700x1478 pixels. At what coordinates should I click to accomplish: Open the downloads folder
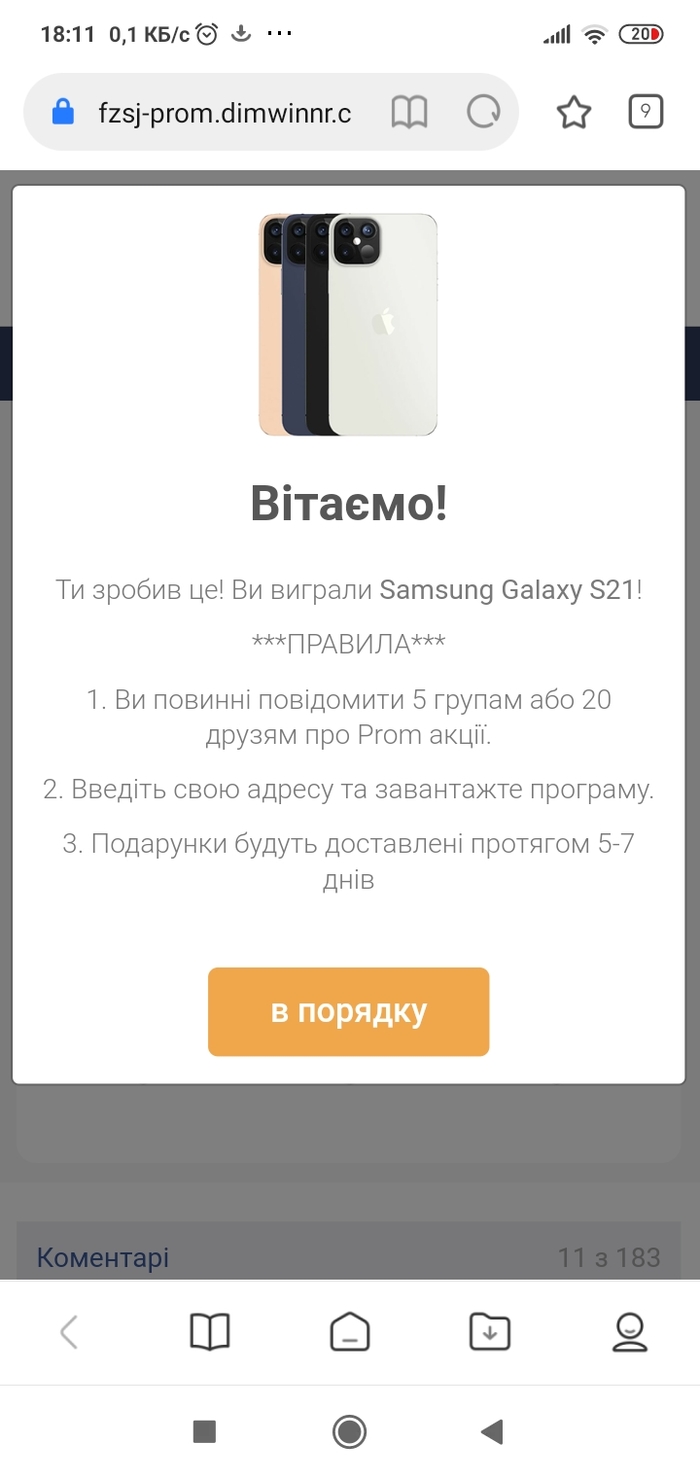click(490, 1331)
